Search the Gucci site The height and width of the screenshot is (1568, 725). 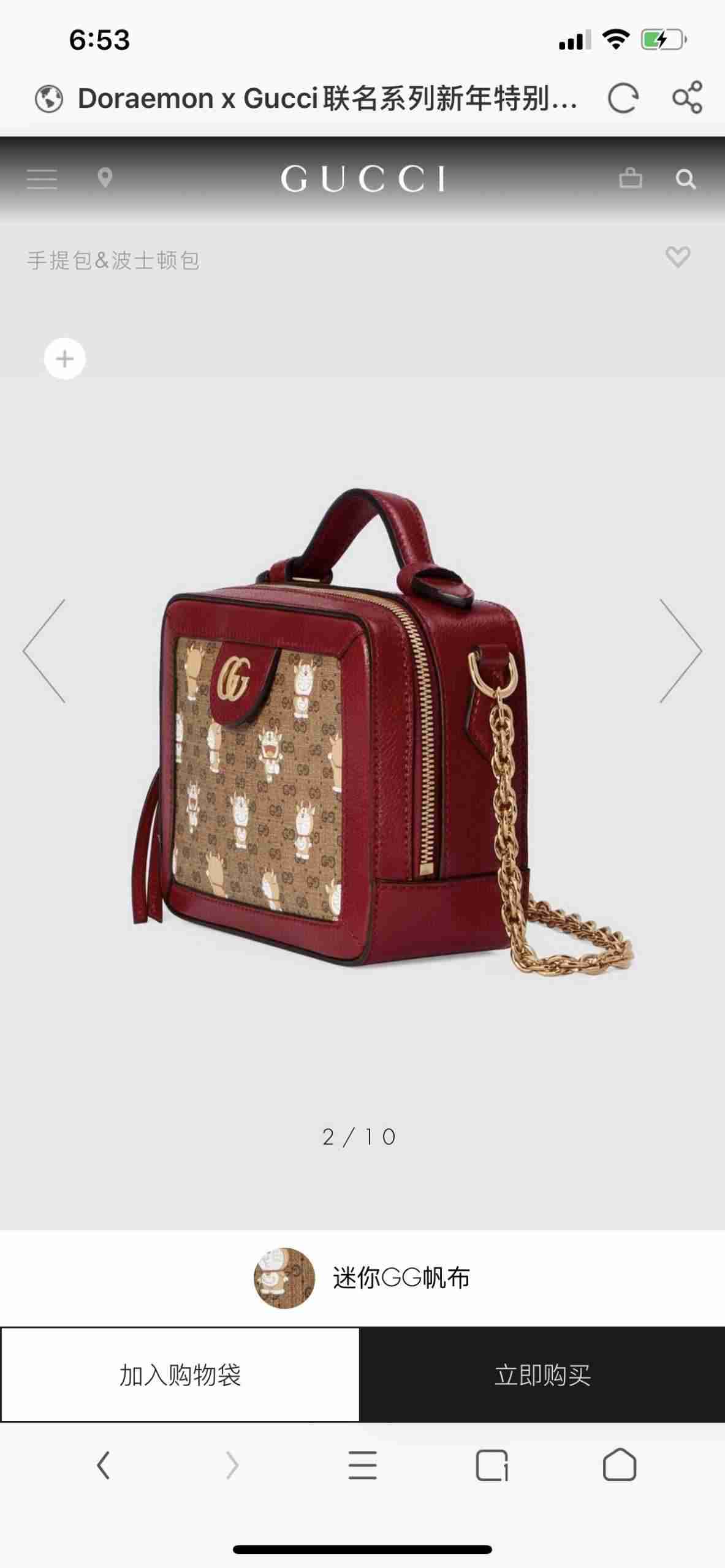685,179
